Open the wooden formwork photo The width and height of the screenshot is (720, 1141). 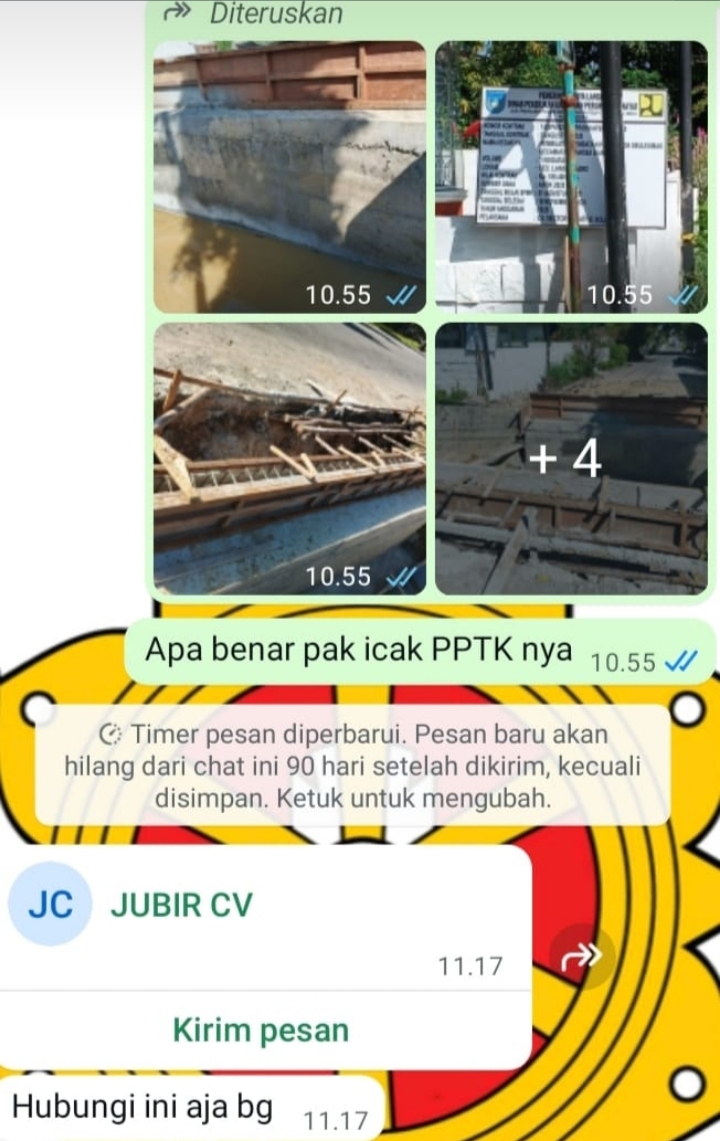pos(289,458)
